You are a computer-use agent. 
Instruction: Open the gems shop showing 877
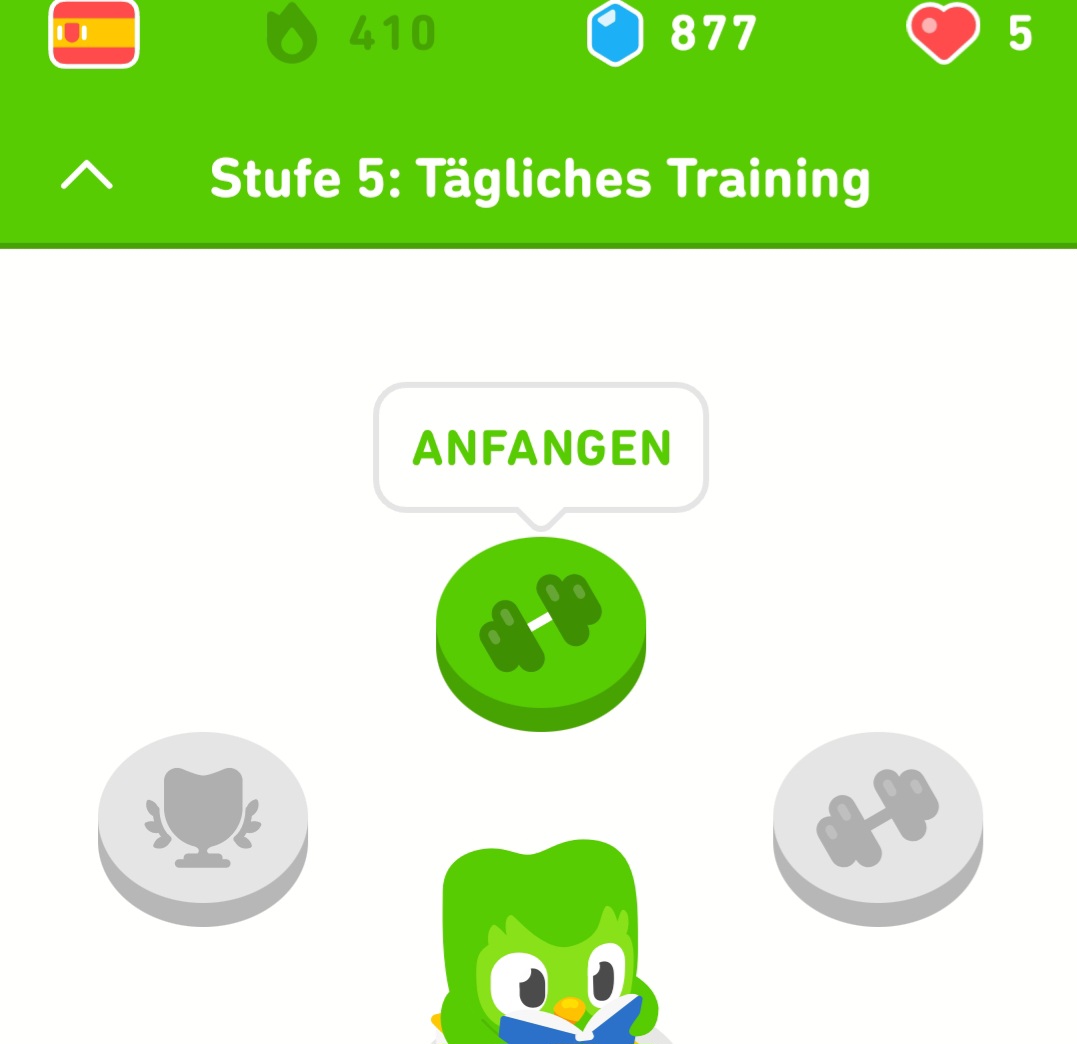671,34
